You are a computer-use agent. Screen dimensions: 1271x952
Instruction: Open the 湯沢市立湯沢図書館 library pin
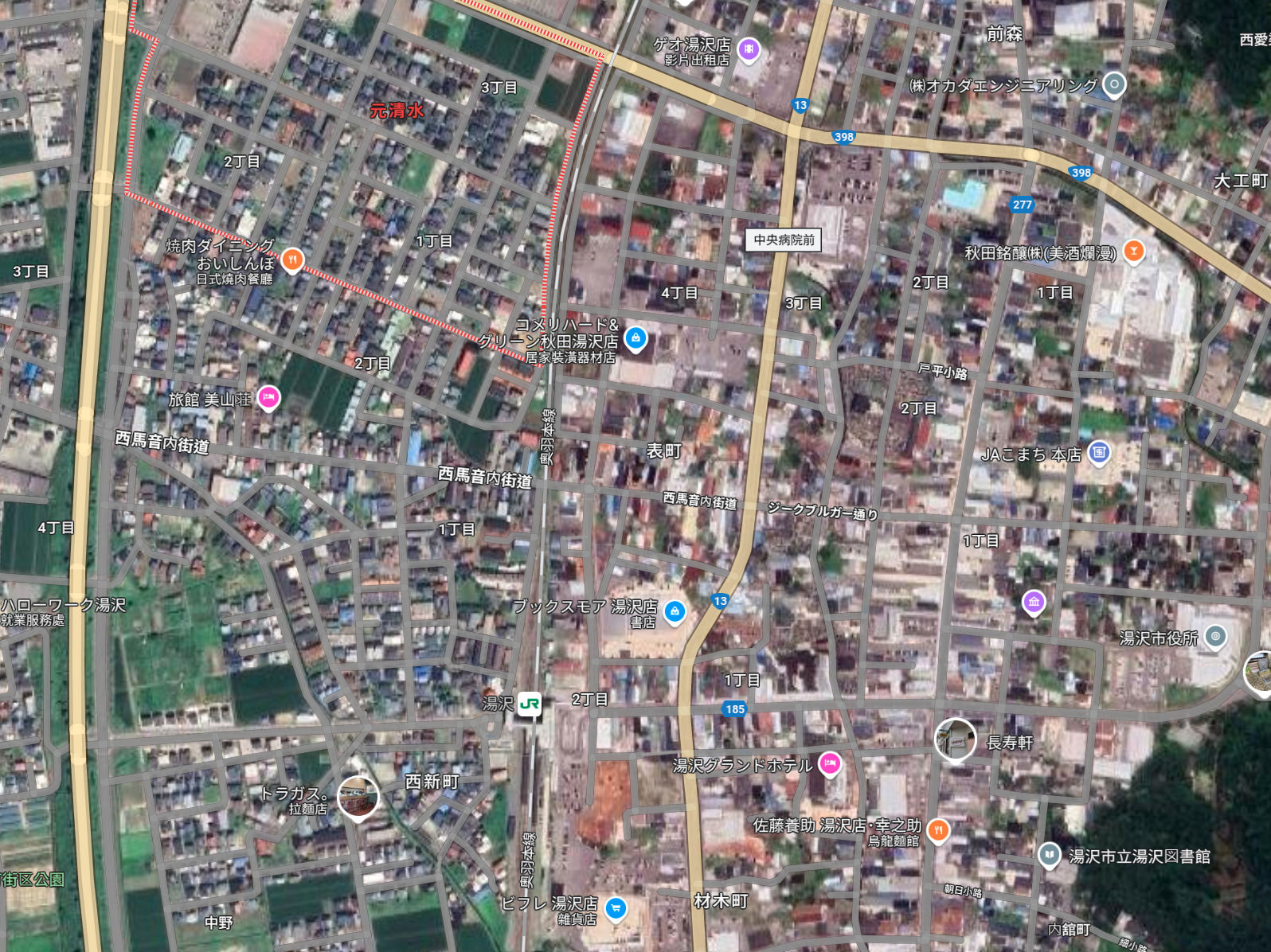[1049, 855]
